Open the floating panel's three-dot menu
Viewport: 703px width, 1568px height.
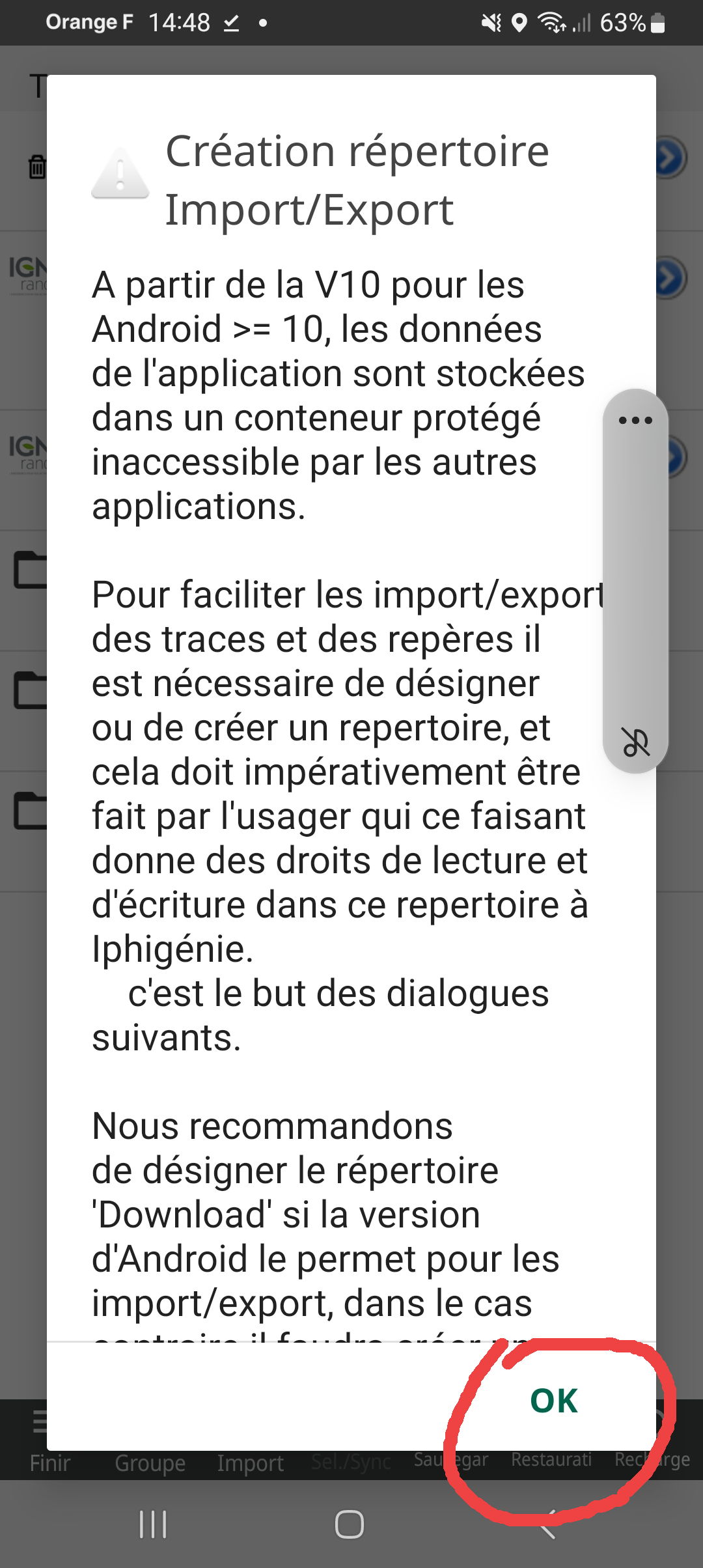coord(635,421)
